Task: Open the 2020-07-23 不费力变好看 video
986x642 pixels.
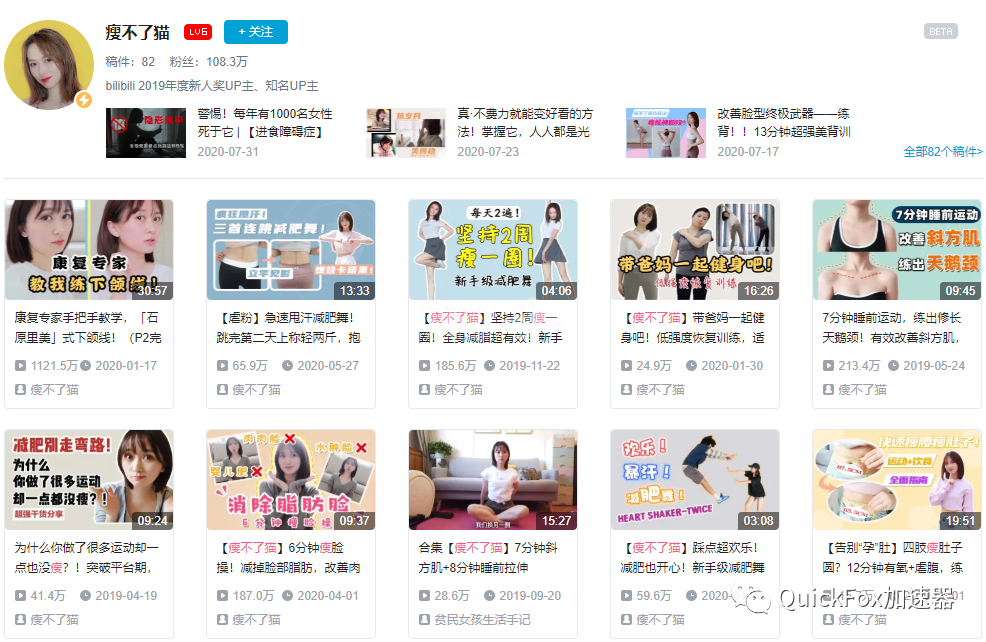Action: click(x=405, y=133)
